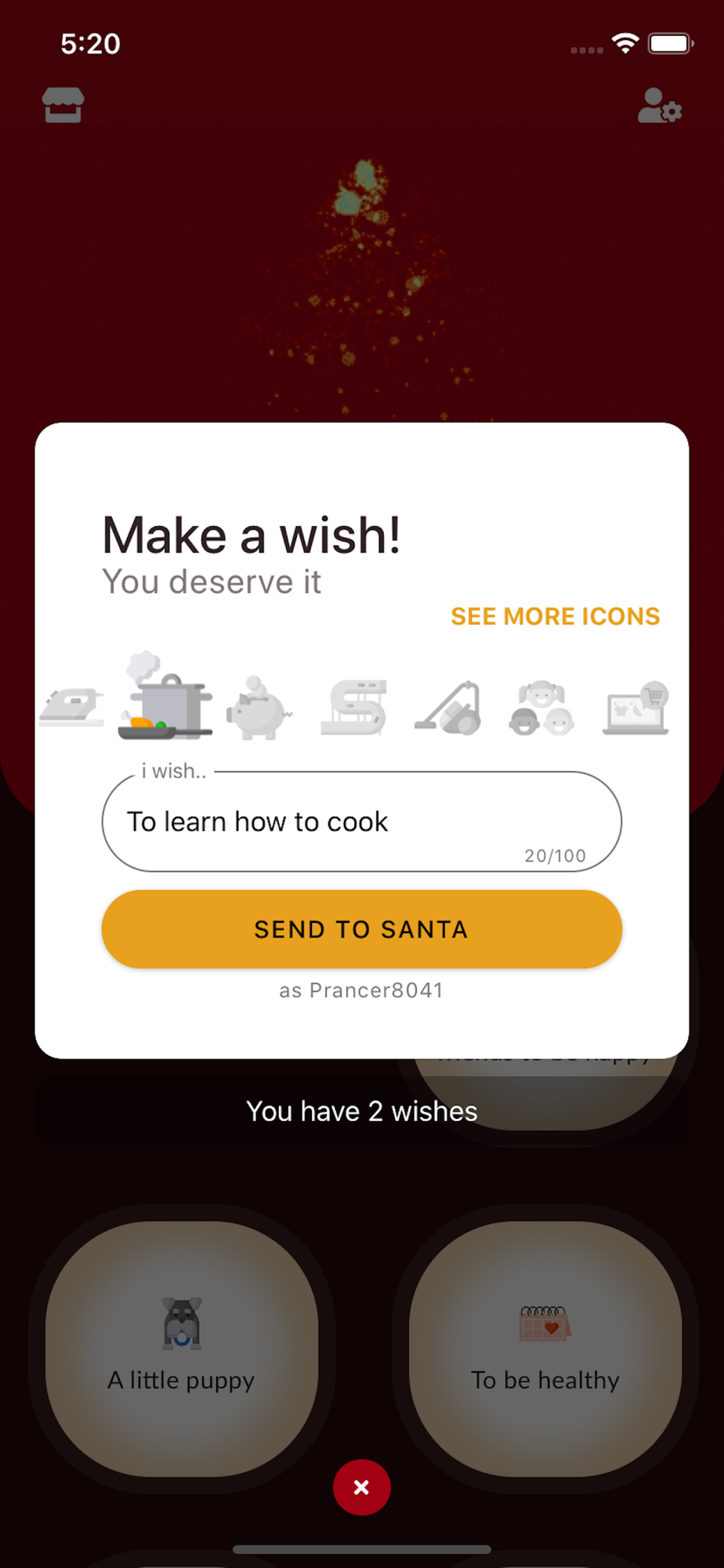724x1568 pixels.
Task: Open the 'A little puppy' wish
Action: click(182, 1348)
